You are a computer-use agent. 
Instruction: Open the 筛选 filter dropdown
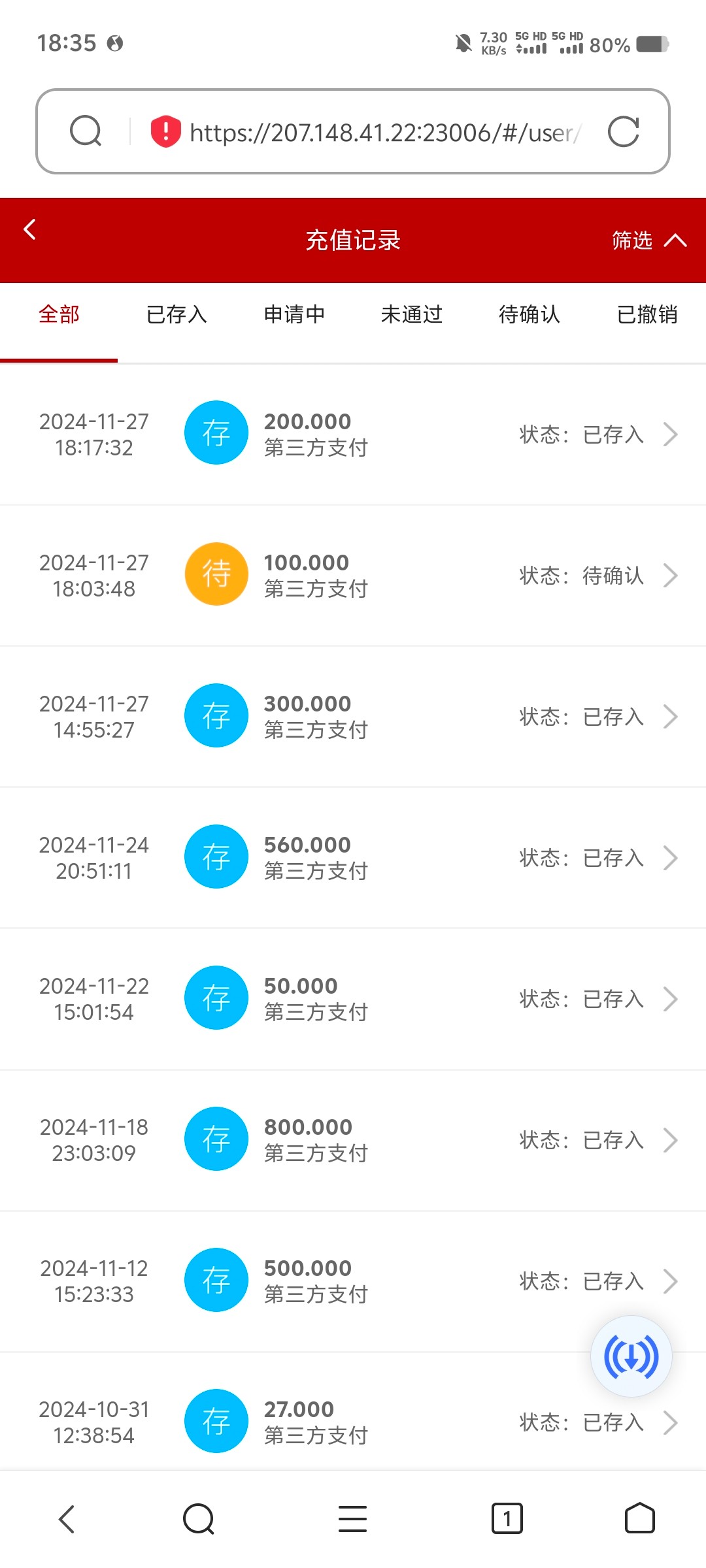pos(648,240)
